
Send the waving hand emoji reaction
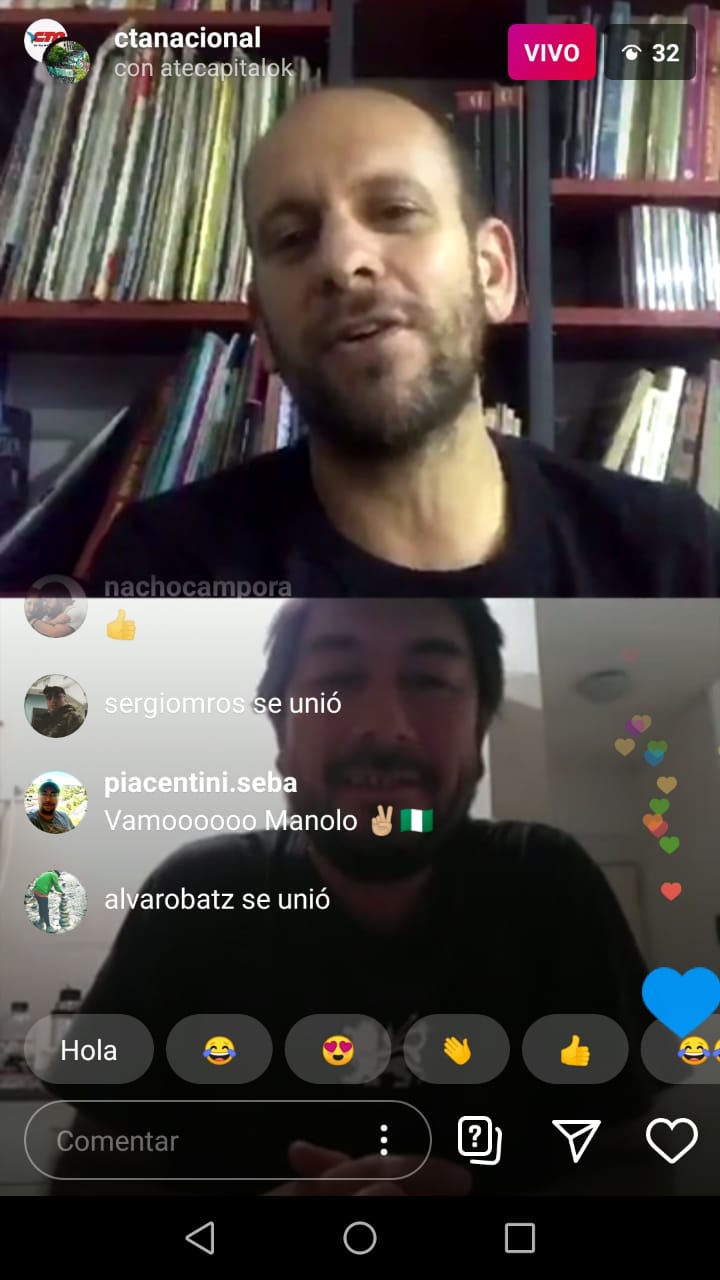click(x=457, y=1050)
